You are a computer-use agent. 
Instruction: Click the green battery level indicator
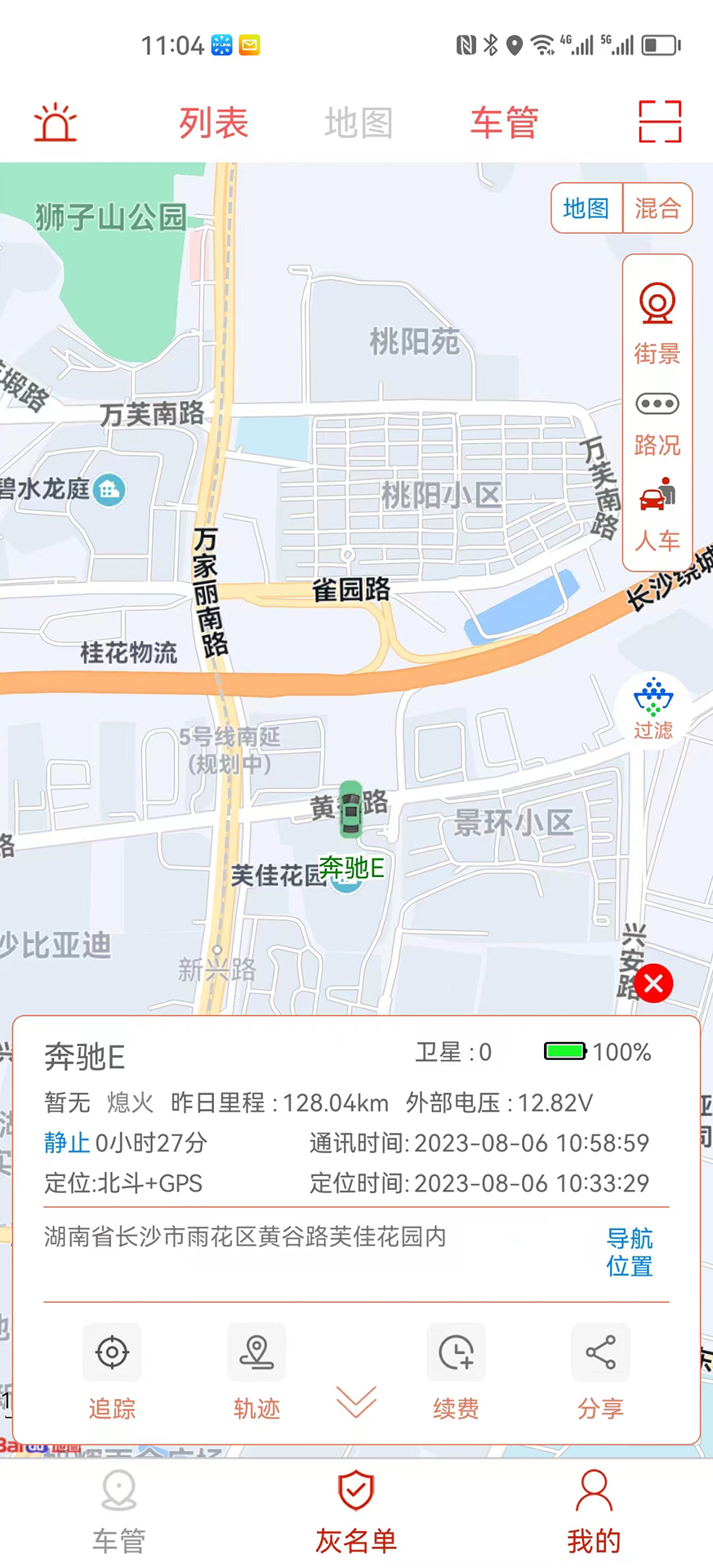[565, 1052]
